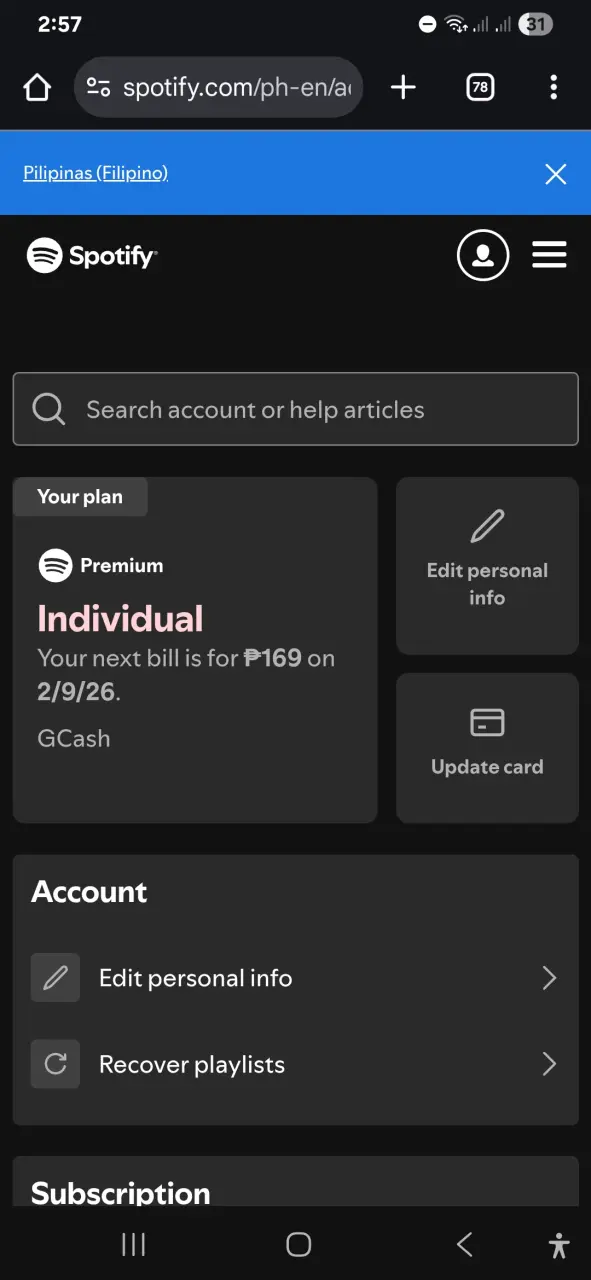Image resolution: width=591 pixels, height=1280 pixels.
Task: Open the Spotify logo home link
Action: pos(92,256)
